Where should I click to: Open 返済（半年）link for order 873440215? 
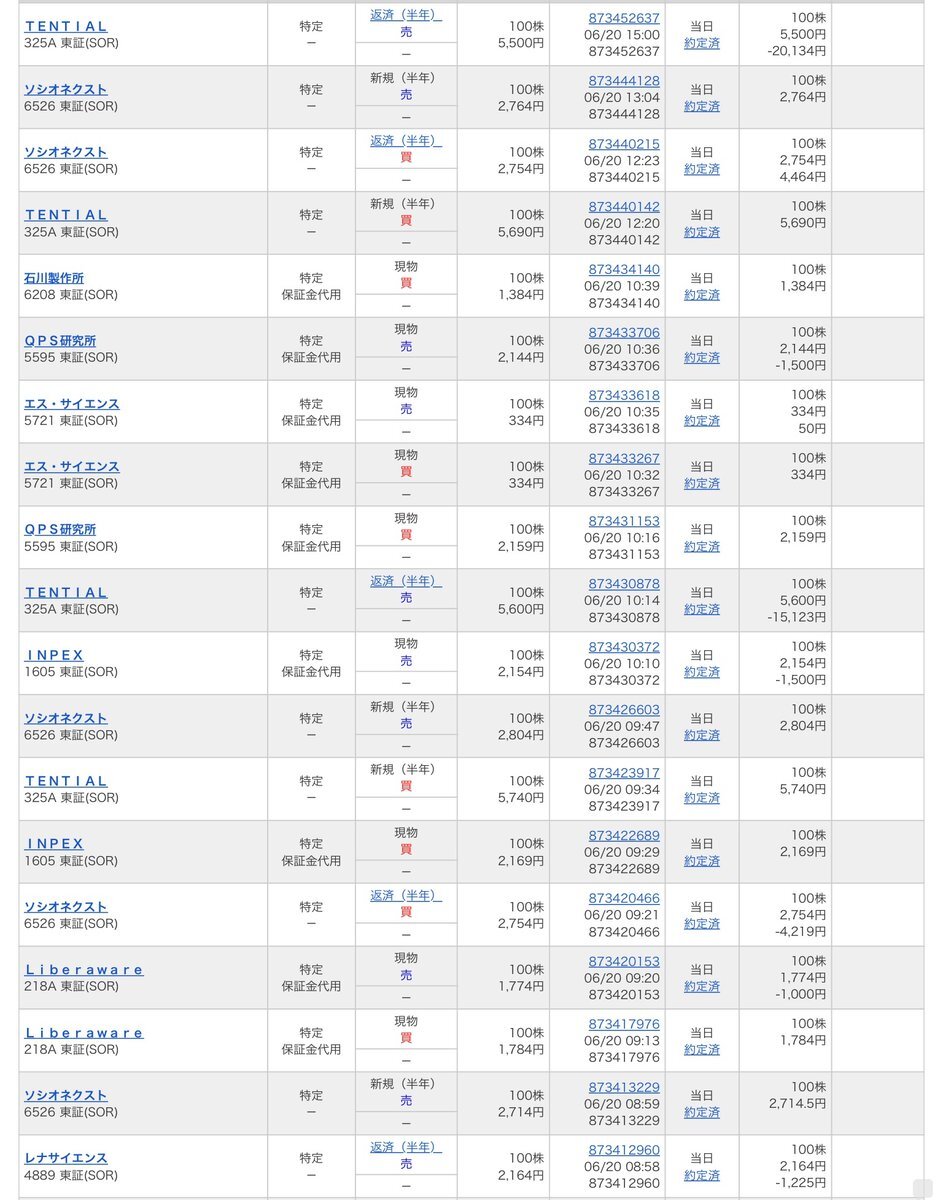click(x=405, y=141)
